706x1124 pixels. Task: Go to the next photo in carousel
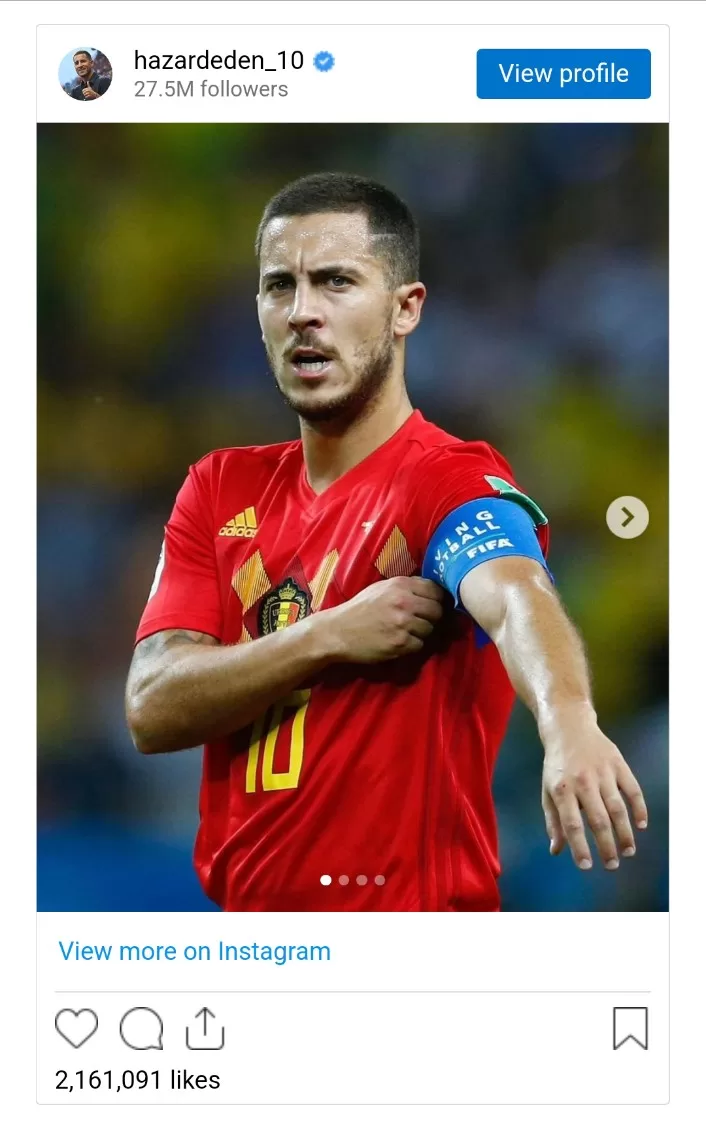click(627, 517)
